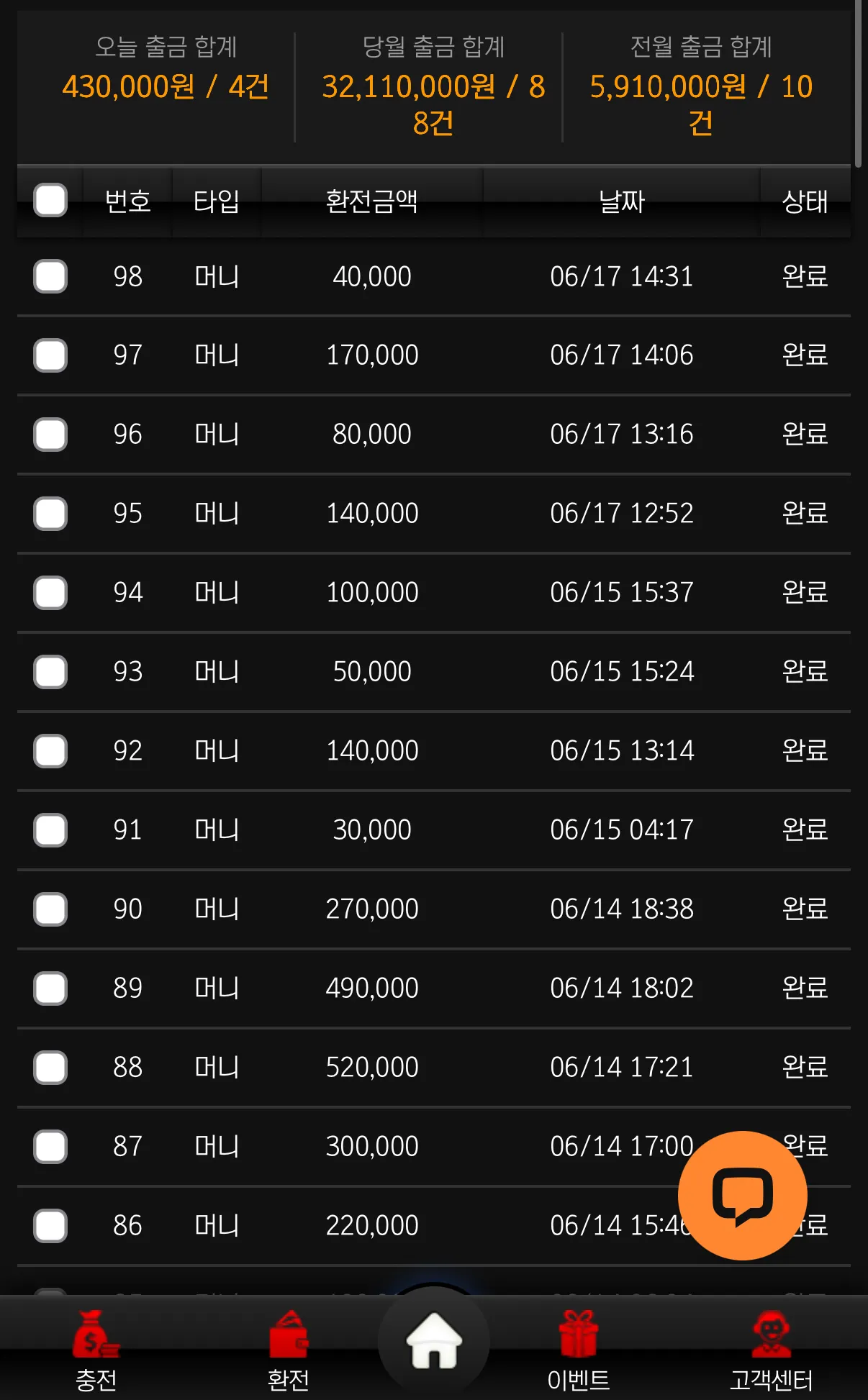Tick the checkbox for withdrawal 90
The image size is (868, 1400).
coord(50,909)
